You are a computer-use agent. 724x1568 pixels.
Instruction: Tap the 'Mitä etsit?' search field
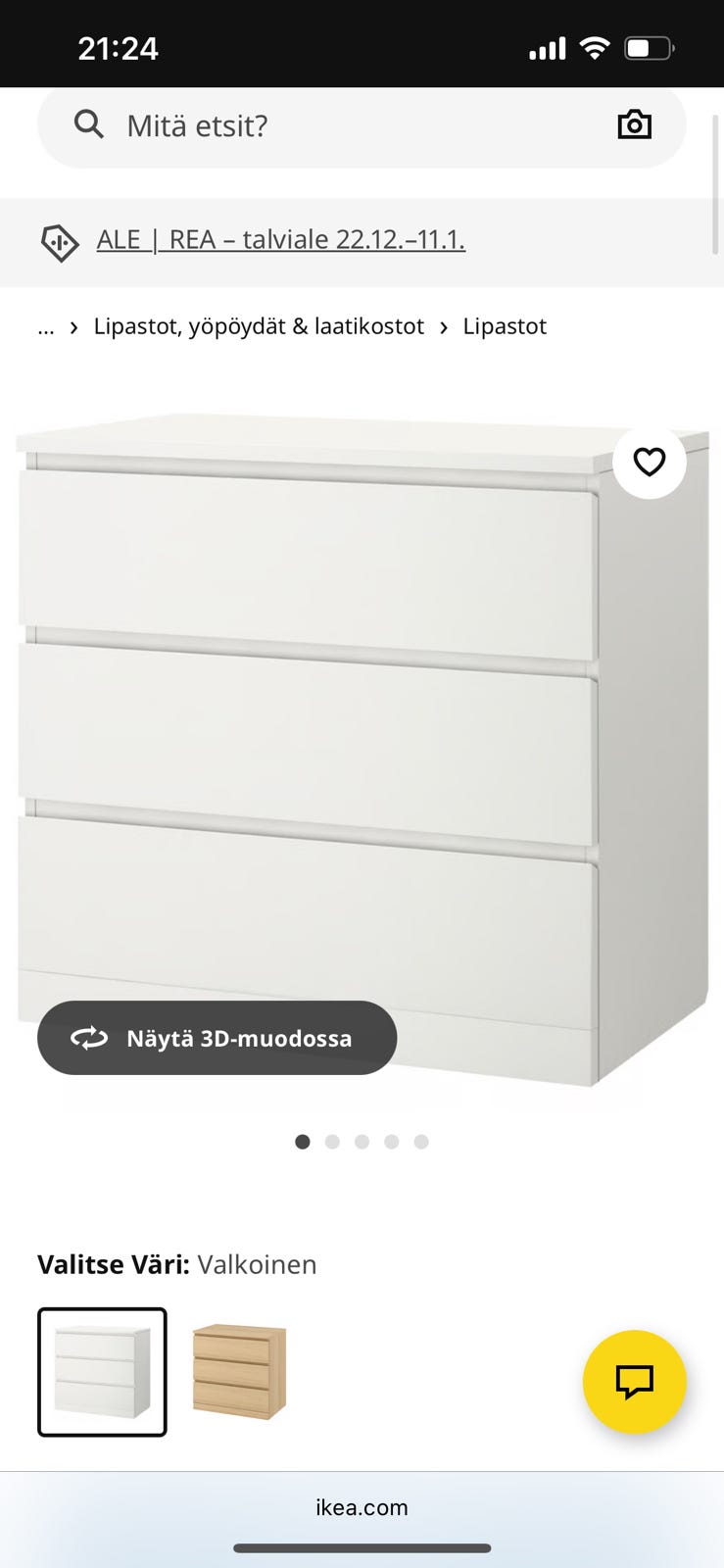coord(323,125)
